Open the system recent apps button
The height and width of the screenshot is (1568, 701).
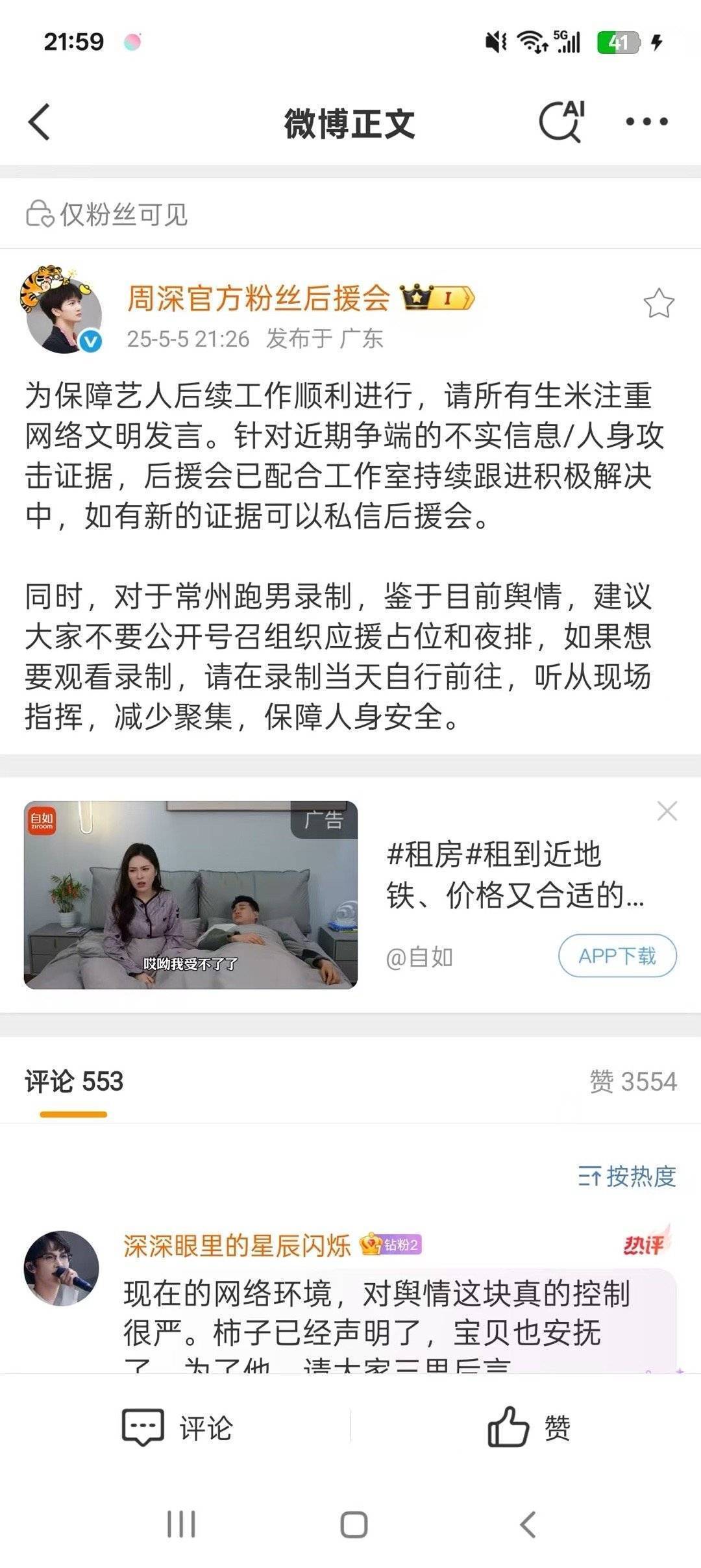[x=181, y=1524]
